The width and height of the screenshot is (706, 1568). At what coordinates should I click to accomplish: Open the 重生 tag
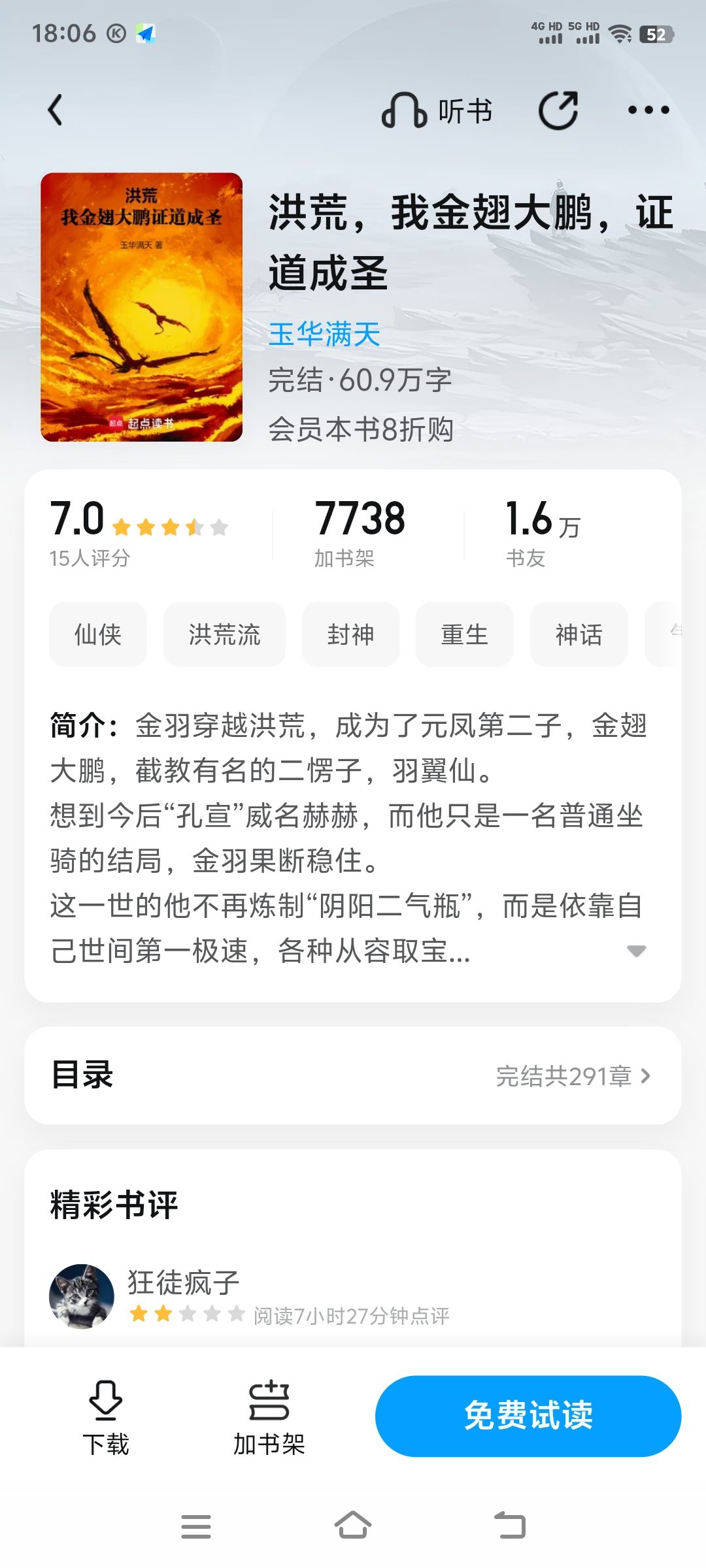click(x=464, y=634)
